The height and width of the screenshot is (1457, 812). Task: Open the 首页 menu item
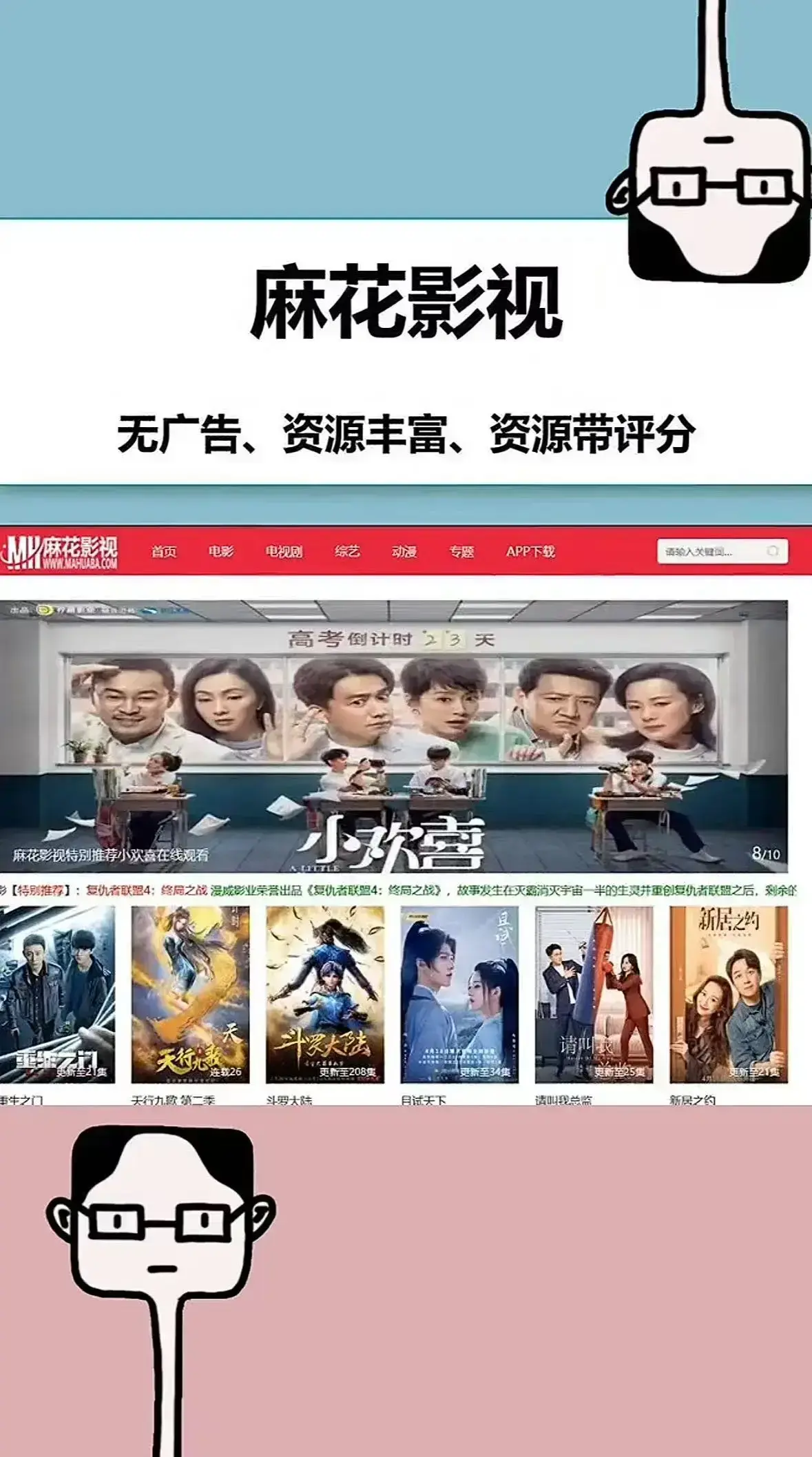163,552
